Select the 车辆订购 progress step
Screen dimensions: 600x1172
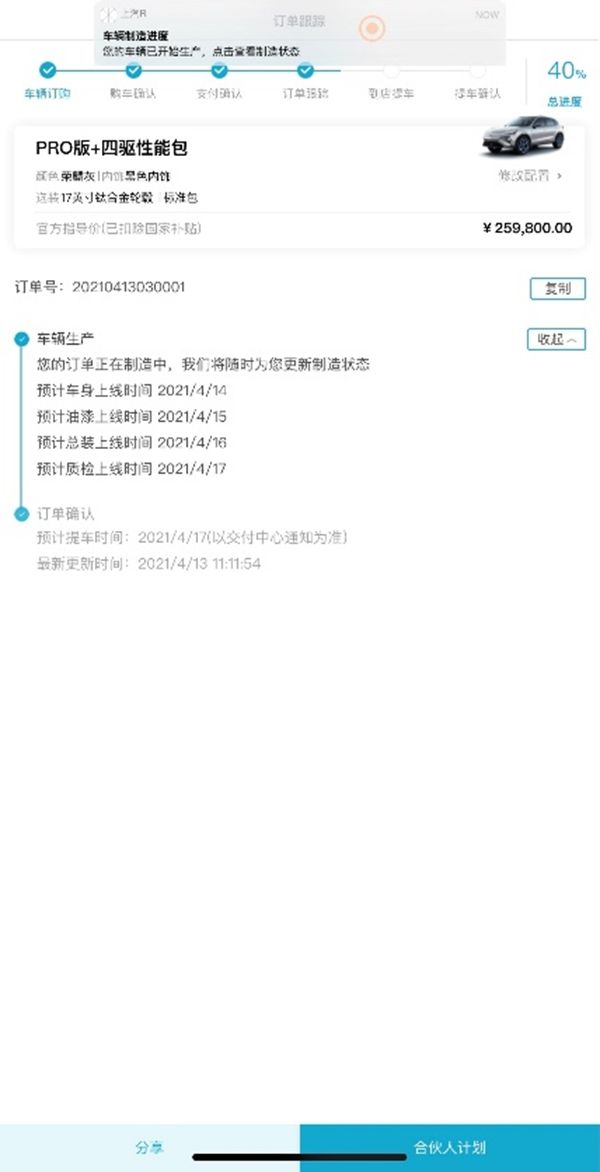coord(47,81)
